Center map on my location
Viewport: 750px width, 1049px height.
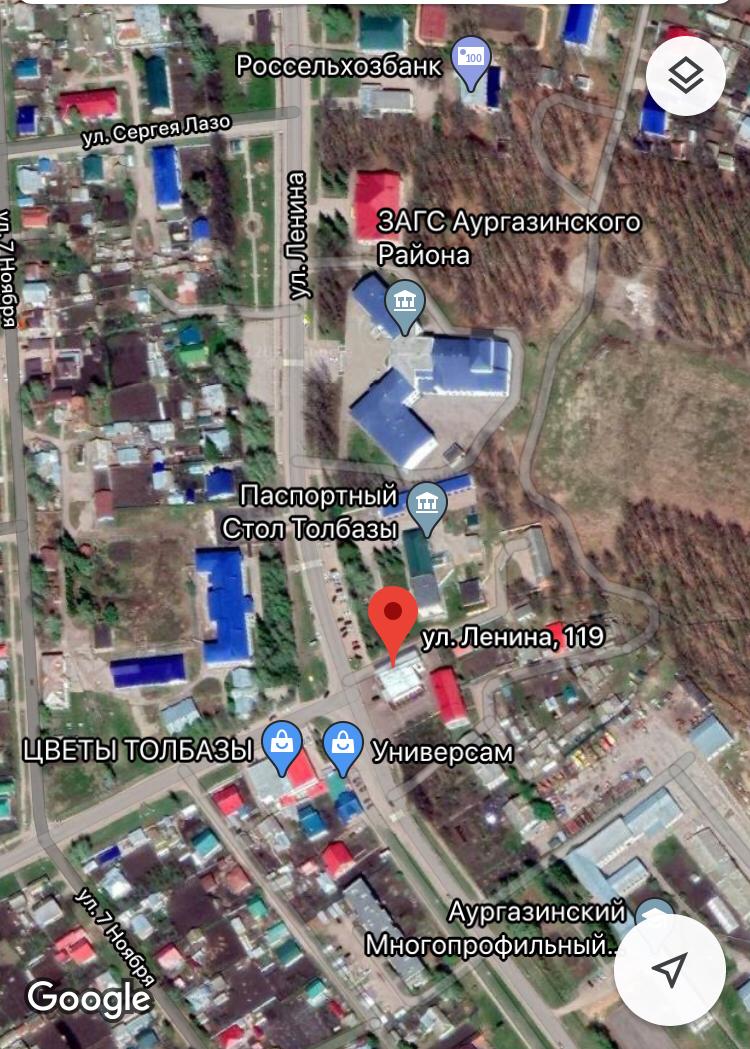click(669, 968)
